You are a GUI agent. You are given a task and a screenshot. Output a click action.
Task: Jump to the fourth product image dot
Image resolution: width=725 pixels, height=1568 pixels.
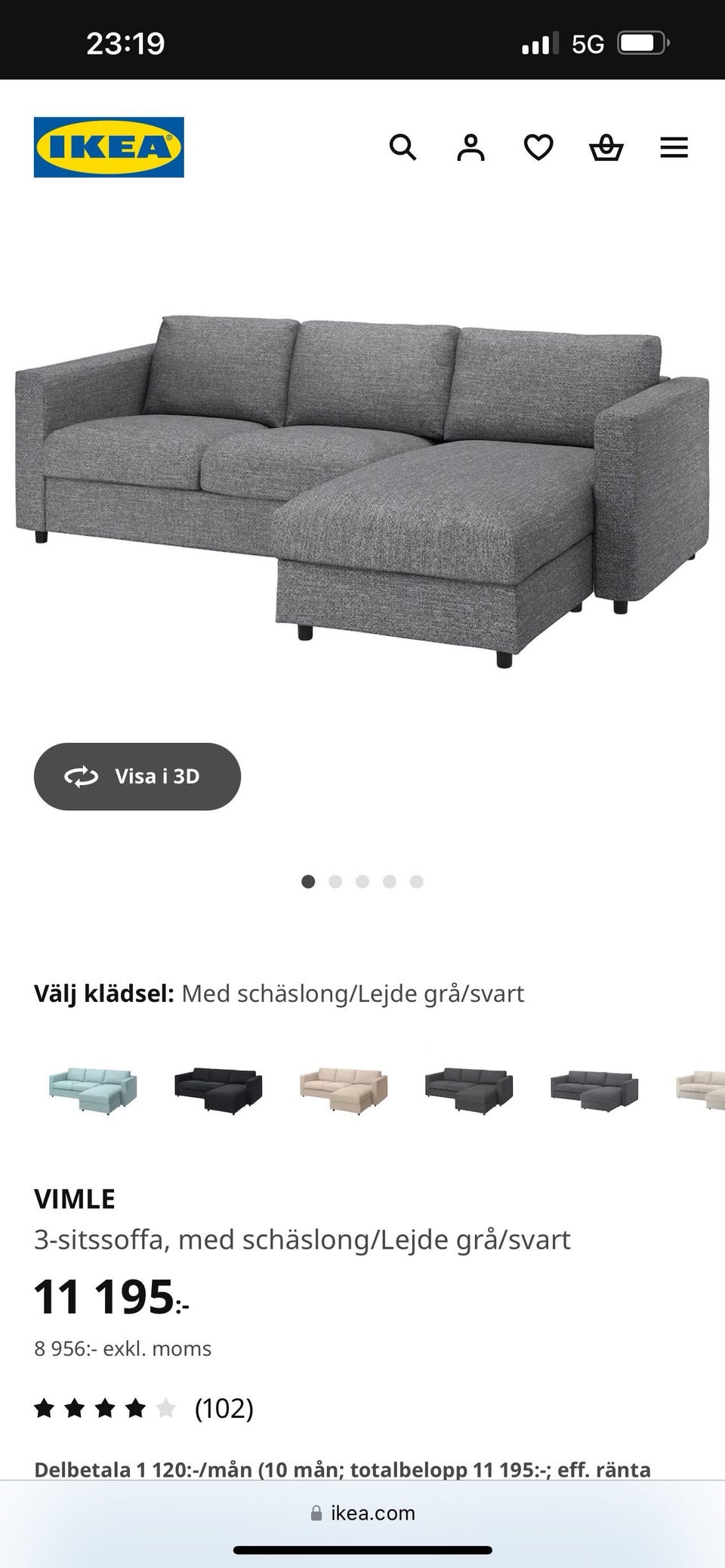[x=390, y=881]
